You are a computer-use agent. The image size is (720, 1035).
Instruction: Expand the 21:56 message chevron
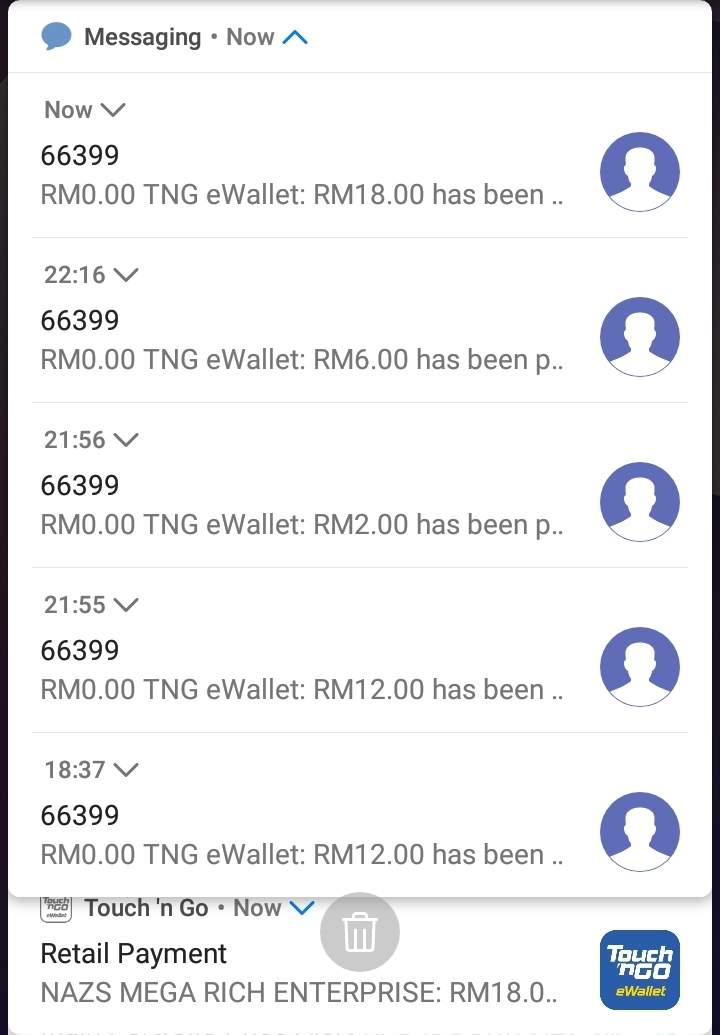click(126, 440)
